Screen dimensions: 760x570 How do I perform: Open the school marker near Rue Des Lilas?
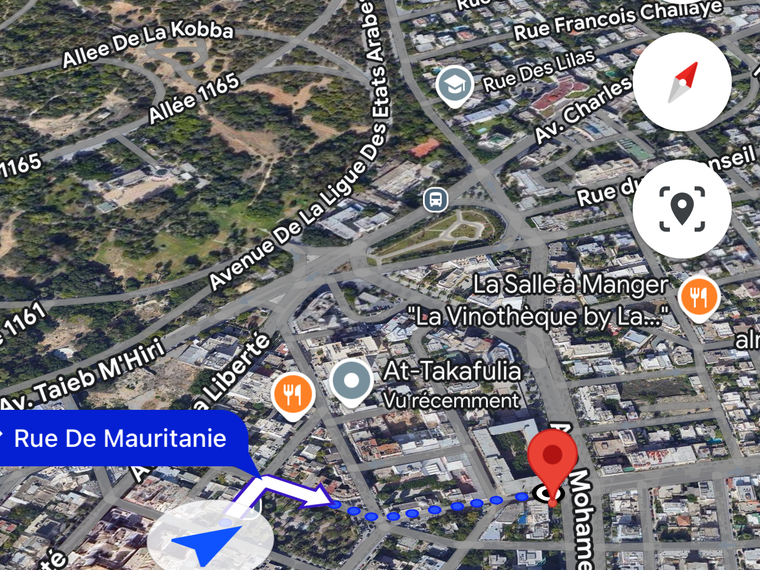pos(455,85)
